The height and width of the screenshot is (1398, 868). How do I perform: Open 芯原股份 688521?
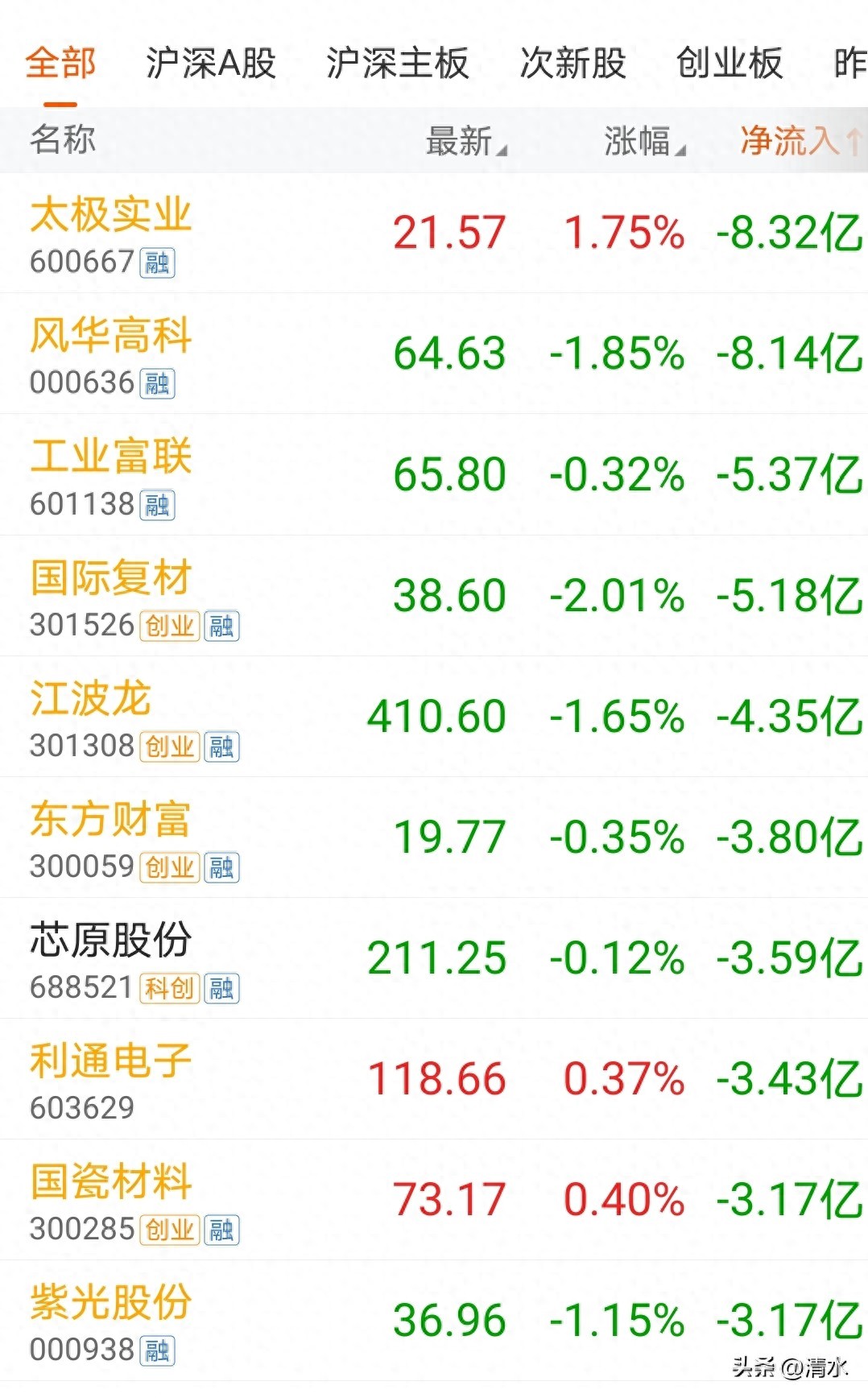434,958
